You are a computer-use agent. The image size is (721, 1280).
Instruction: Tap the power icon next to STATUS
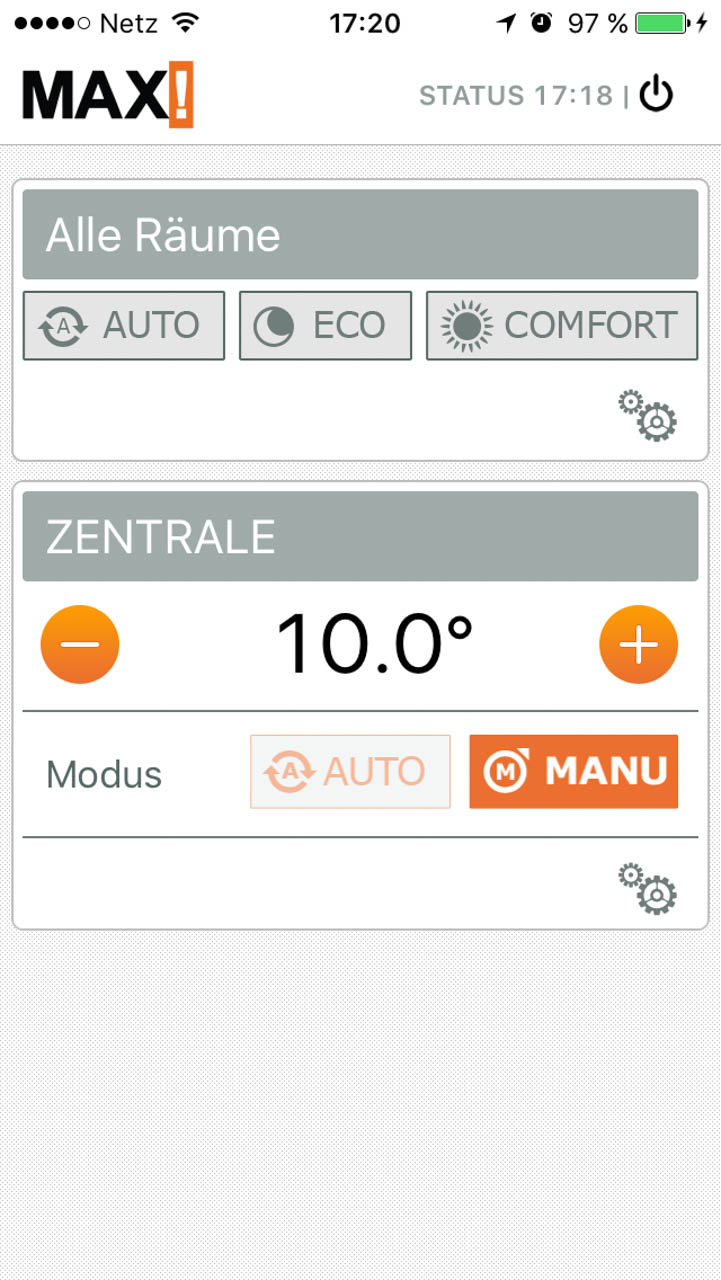tap(656, 95)
